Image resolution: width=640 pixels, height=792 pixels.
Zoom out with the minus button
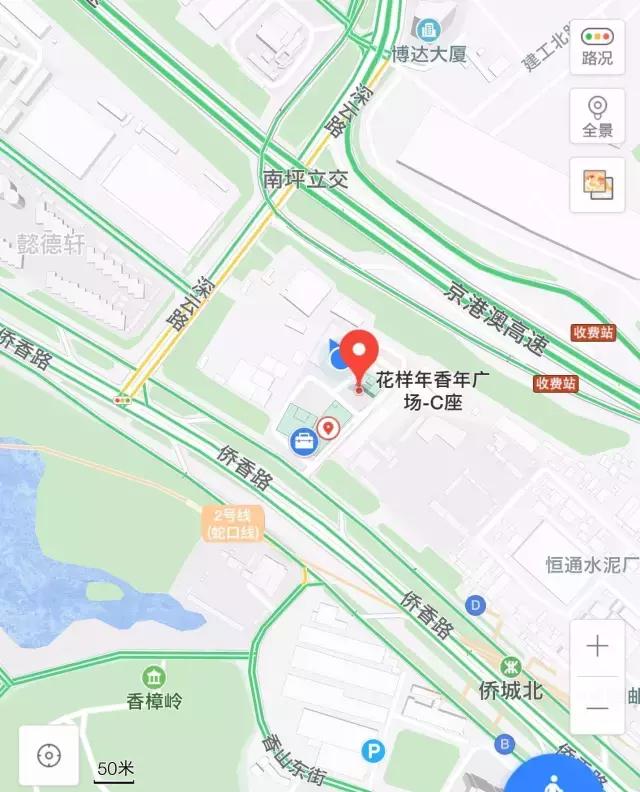point(597,707)
